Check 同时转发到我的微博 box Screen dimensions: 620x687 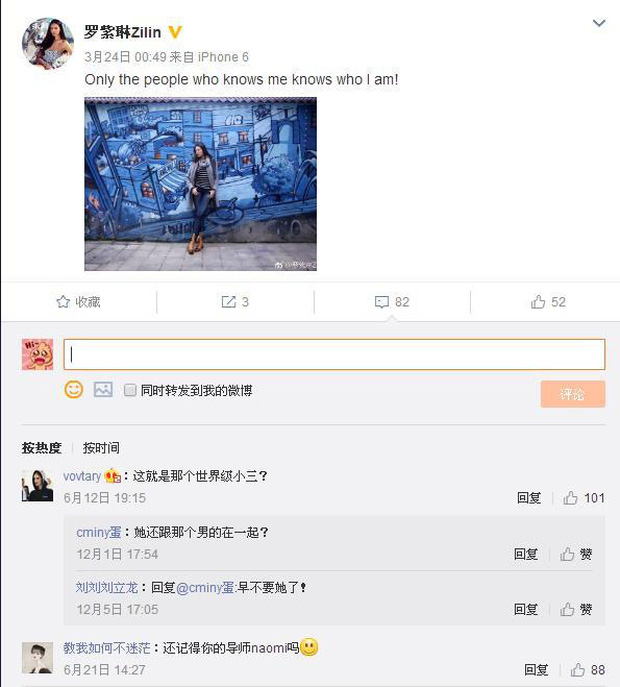[130, 391]
